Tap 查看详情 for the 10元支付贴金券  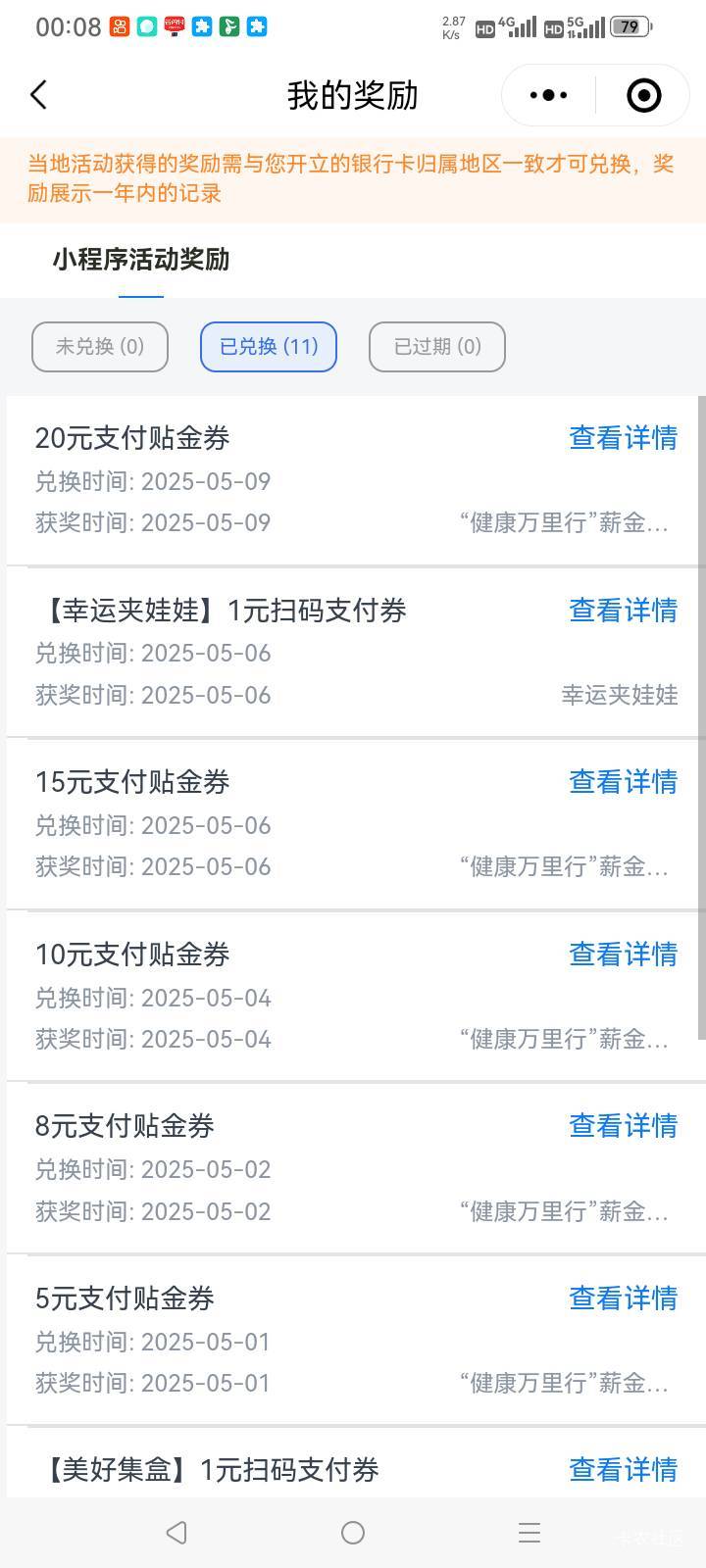tap(624, 955)
